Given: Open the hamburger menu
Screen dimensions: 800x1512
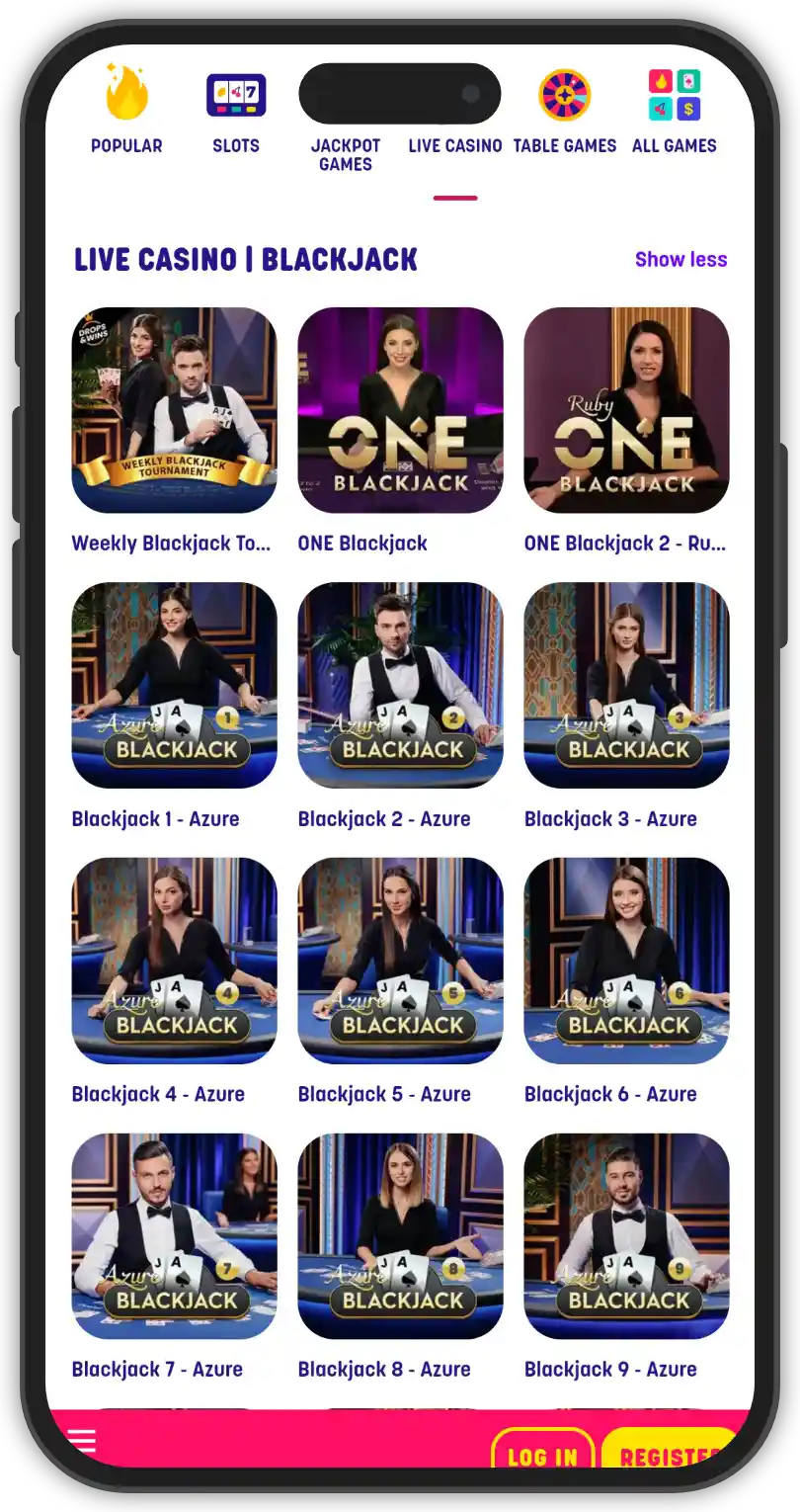Looking at the screenshot, I should 83,1440.
